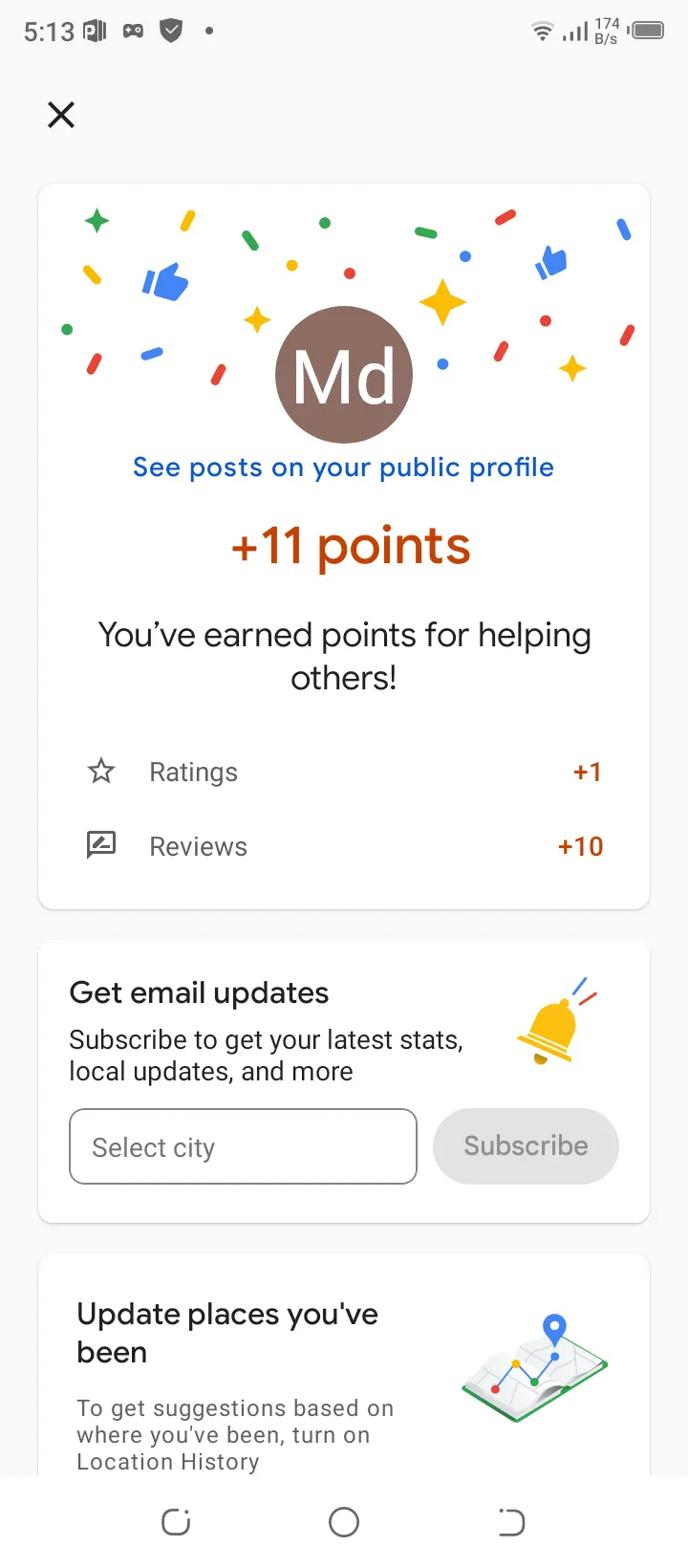The width and height of the screenshot is (688, 1568).
Task: Navigate back with the system back button
Action: click(x=511, y=1522)
